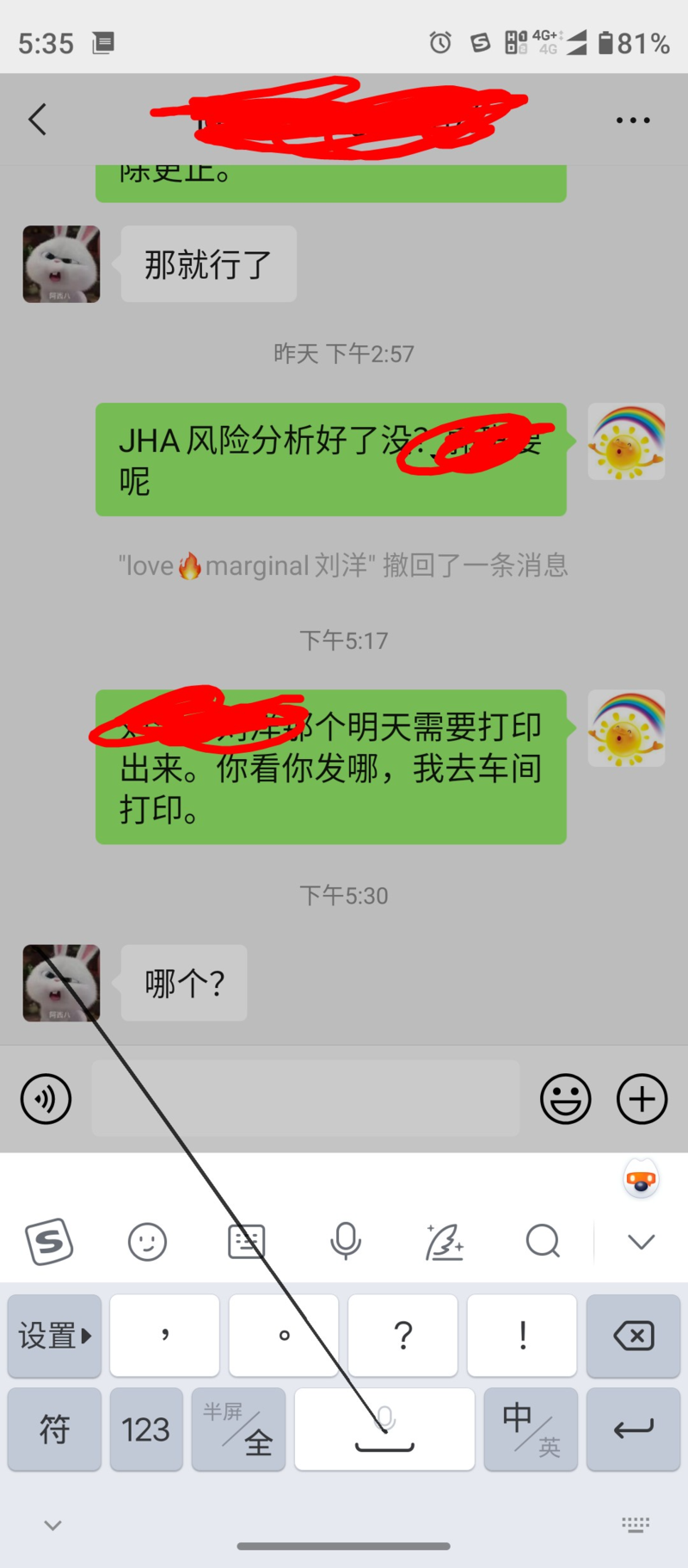This screenshot has width=688, height=1568.
Task: Open the chat overflow menu
Action: (633, 120)
